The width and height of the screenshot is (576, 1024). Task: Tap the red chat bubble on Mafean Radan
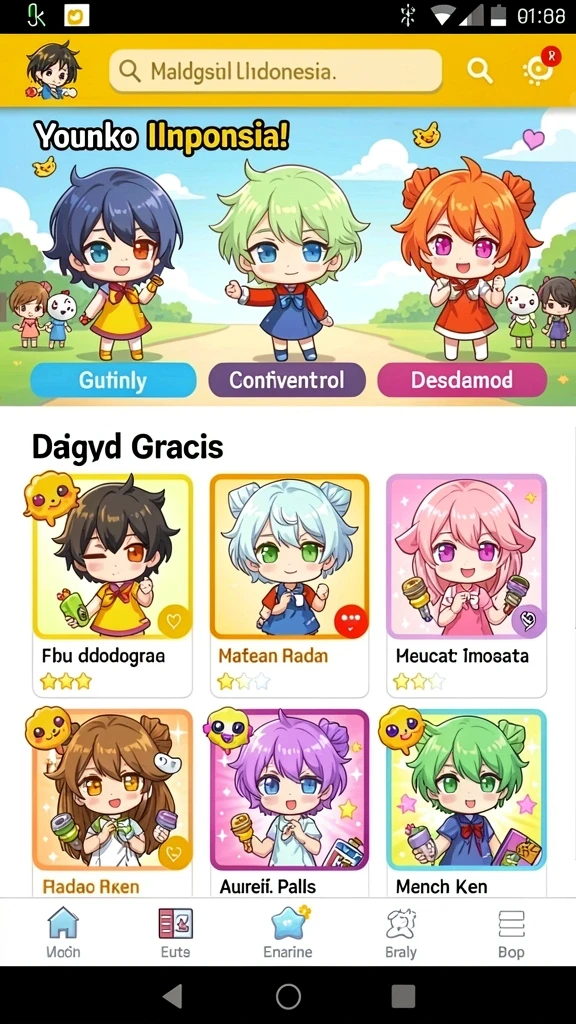point(351,621)
